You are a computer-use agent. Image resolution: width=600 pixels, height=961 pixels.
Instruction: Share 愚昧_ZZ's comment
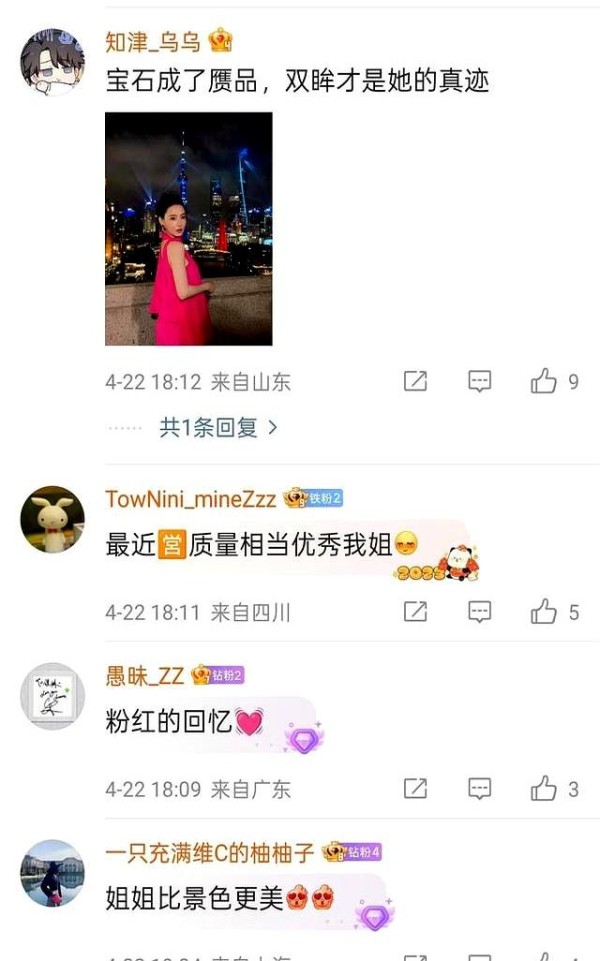point(416,789)
